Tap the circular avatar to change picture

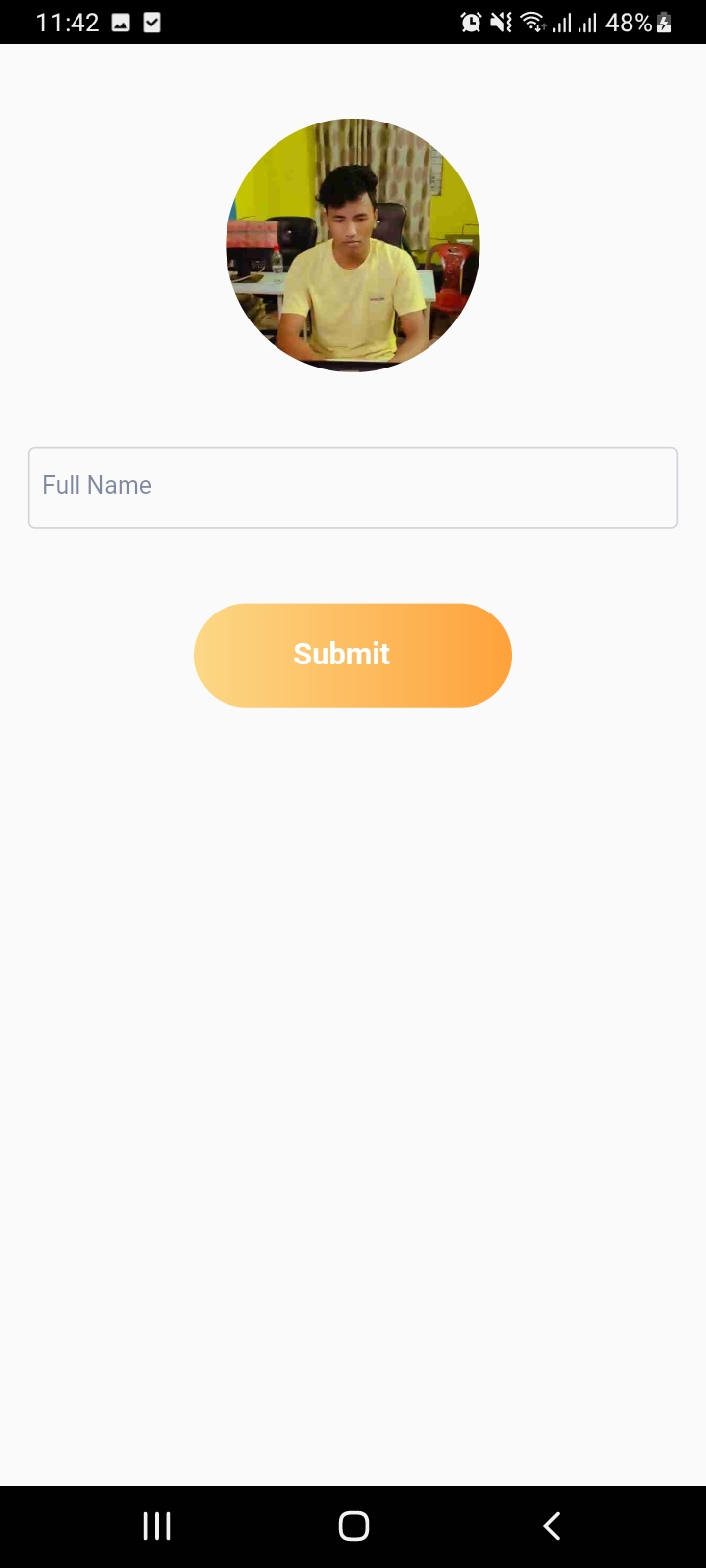tap(353, 244)
